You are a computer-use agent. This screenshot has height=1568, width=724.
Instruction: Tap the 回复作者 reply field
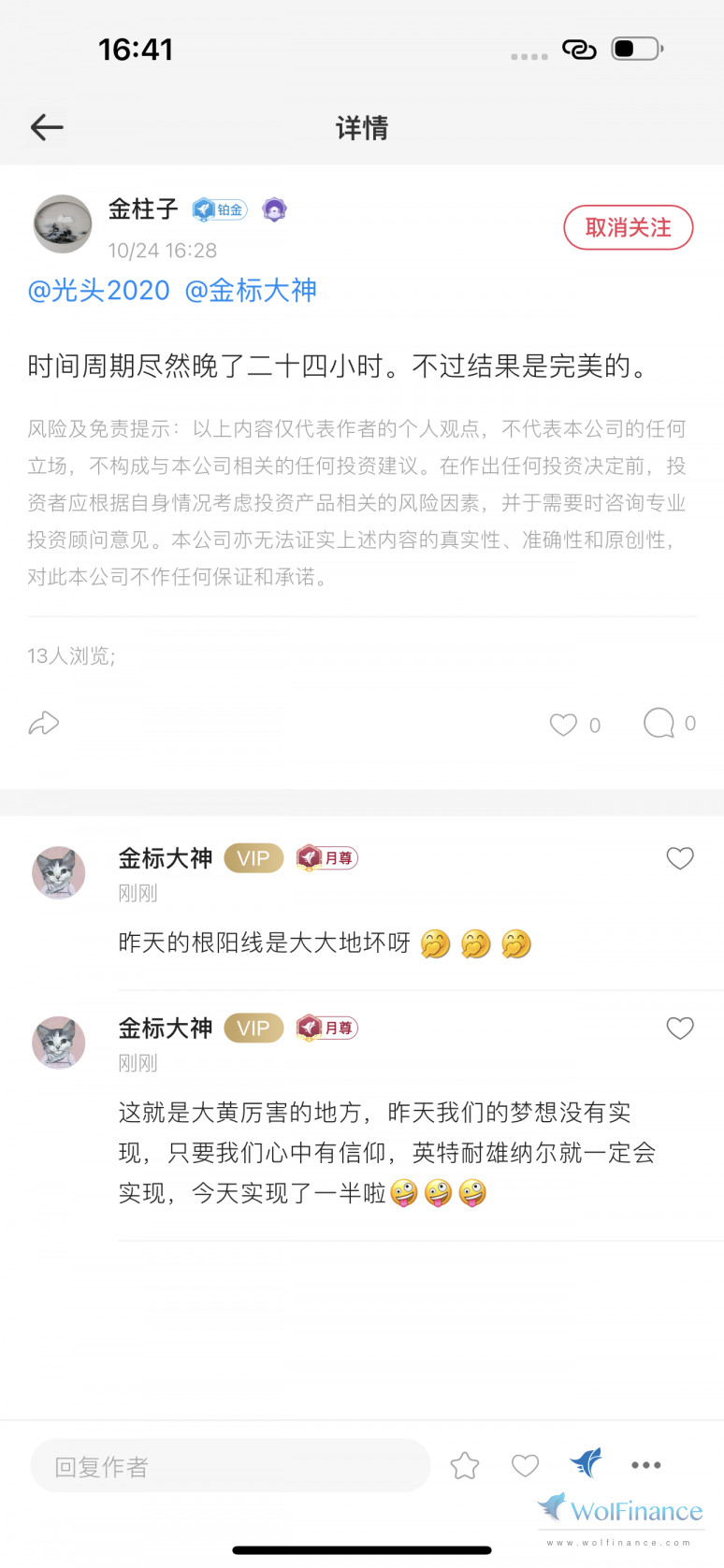click(x=230, y=1466)
